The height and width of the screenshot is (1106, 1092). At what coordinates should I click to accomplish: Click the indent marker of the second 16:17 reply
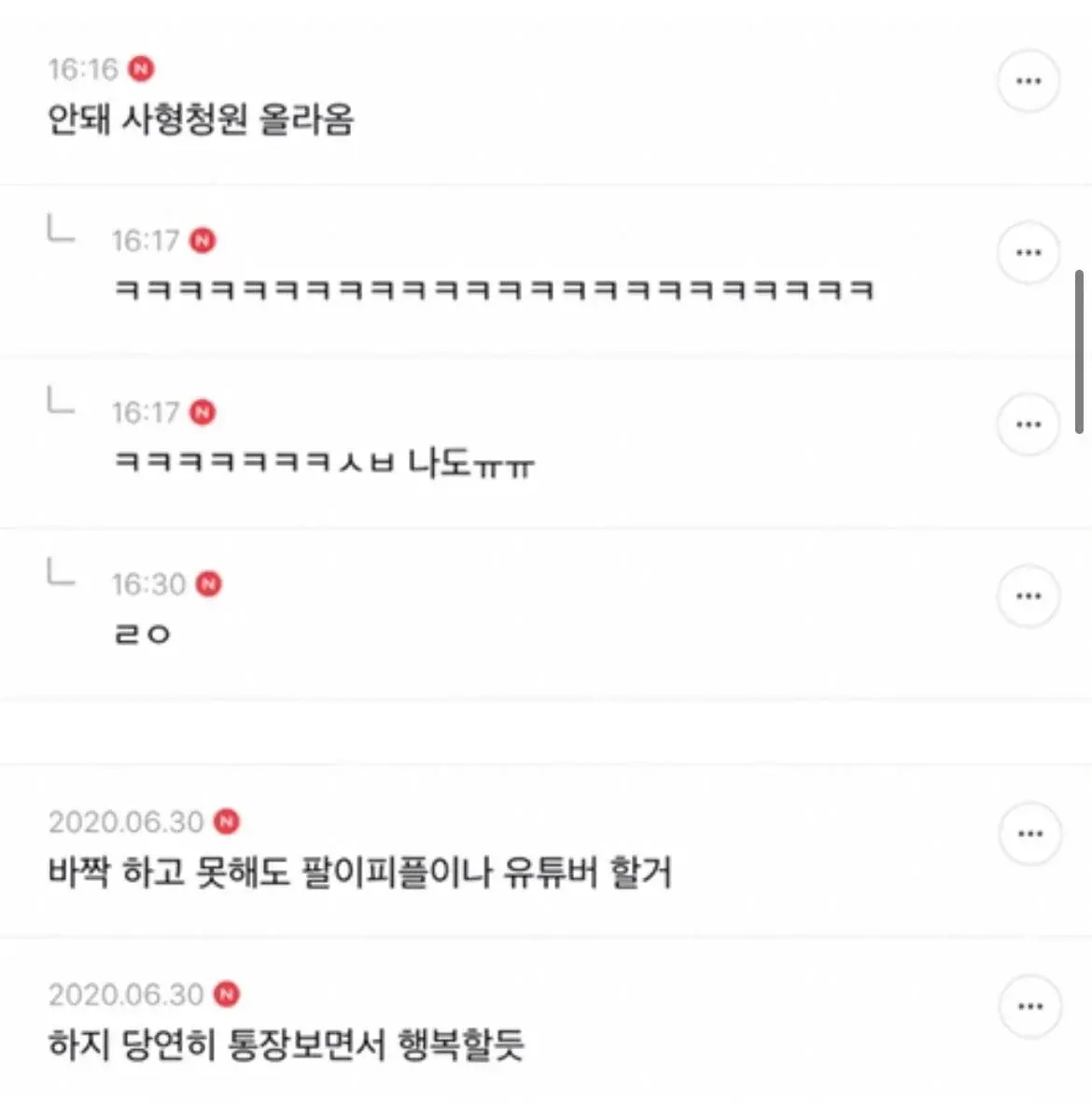(59, 406)
